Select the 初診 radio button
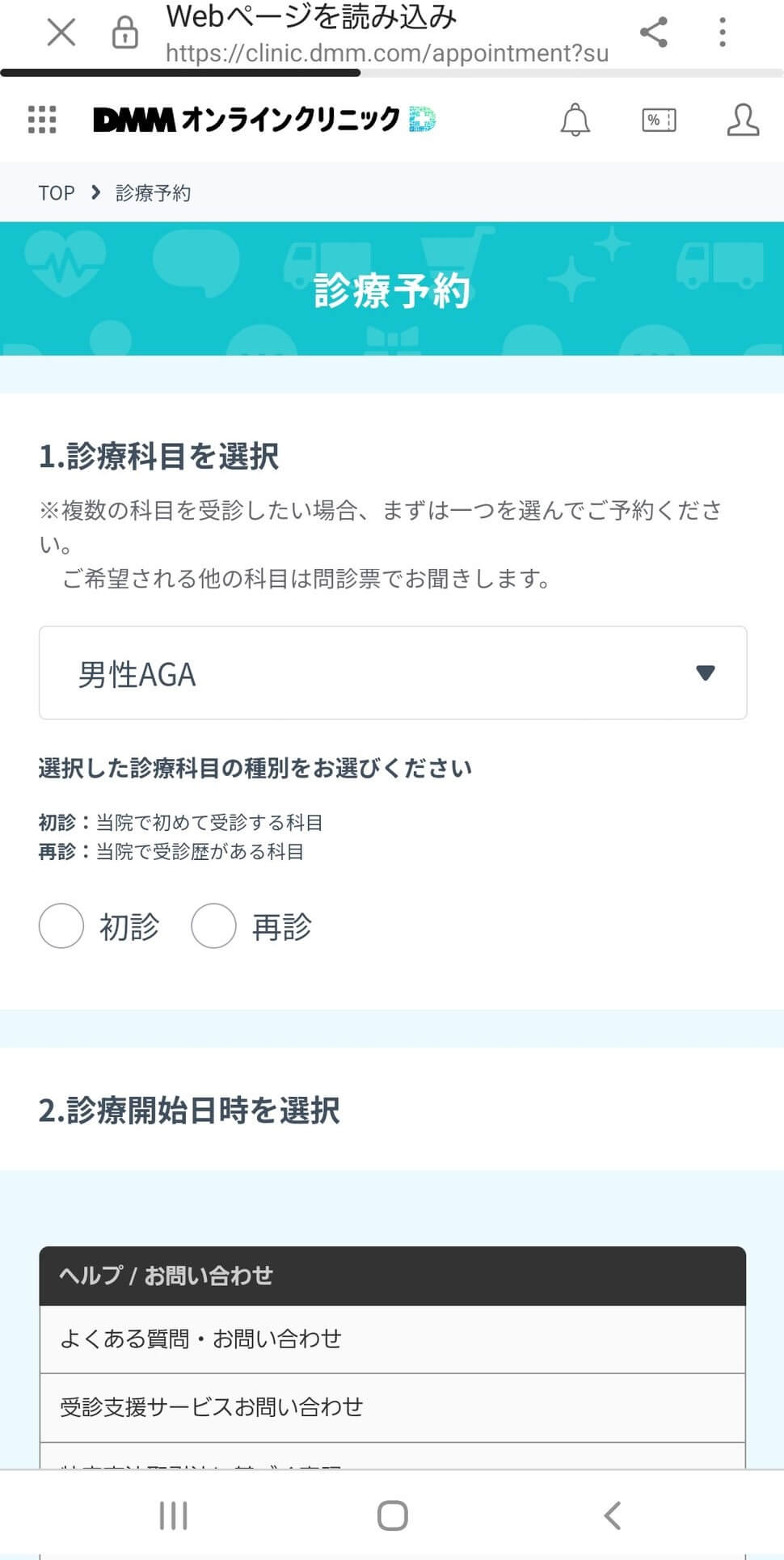This screenshot has width=784, height=1560. (61, 925)
